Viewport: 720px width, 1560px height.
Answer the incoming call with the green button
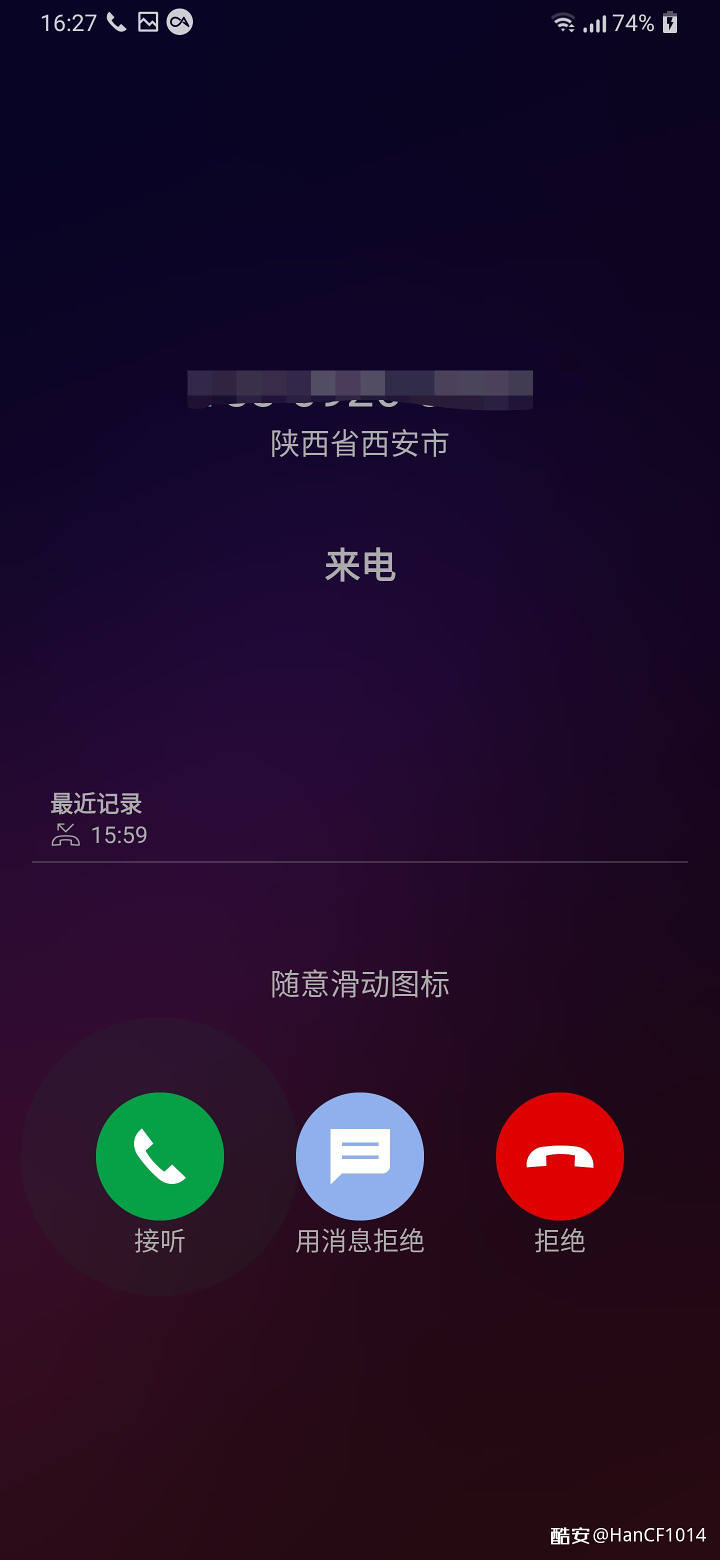(160, 1156)
